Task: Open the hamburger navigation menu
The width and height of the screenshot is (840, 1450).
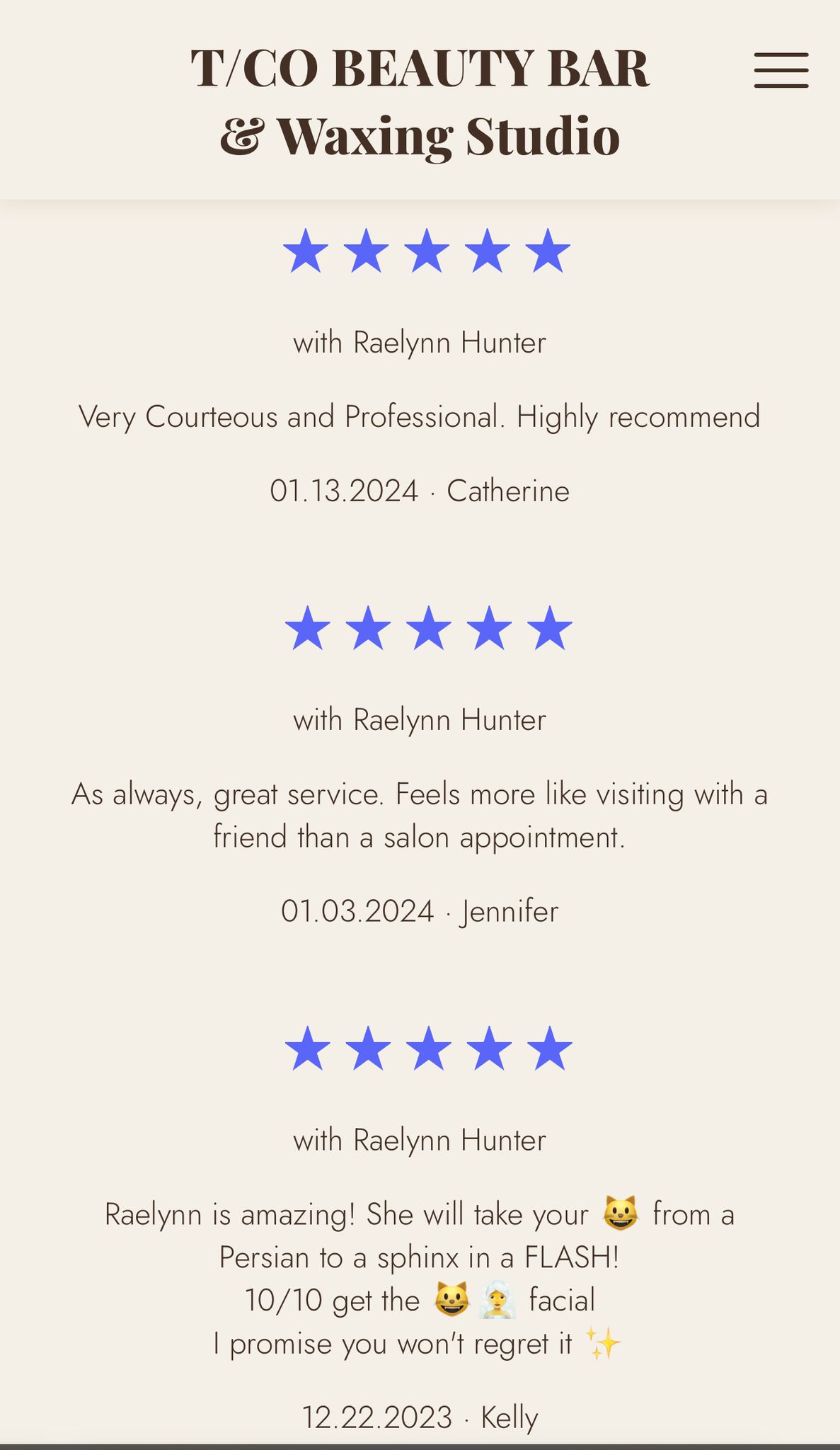Action: (x=781, y=70)
